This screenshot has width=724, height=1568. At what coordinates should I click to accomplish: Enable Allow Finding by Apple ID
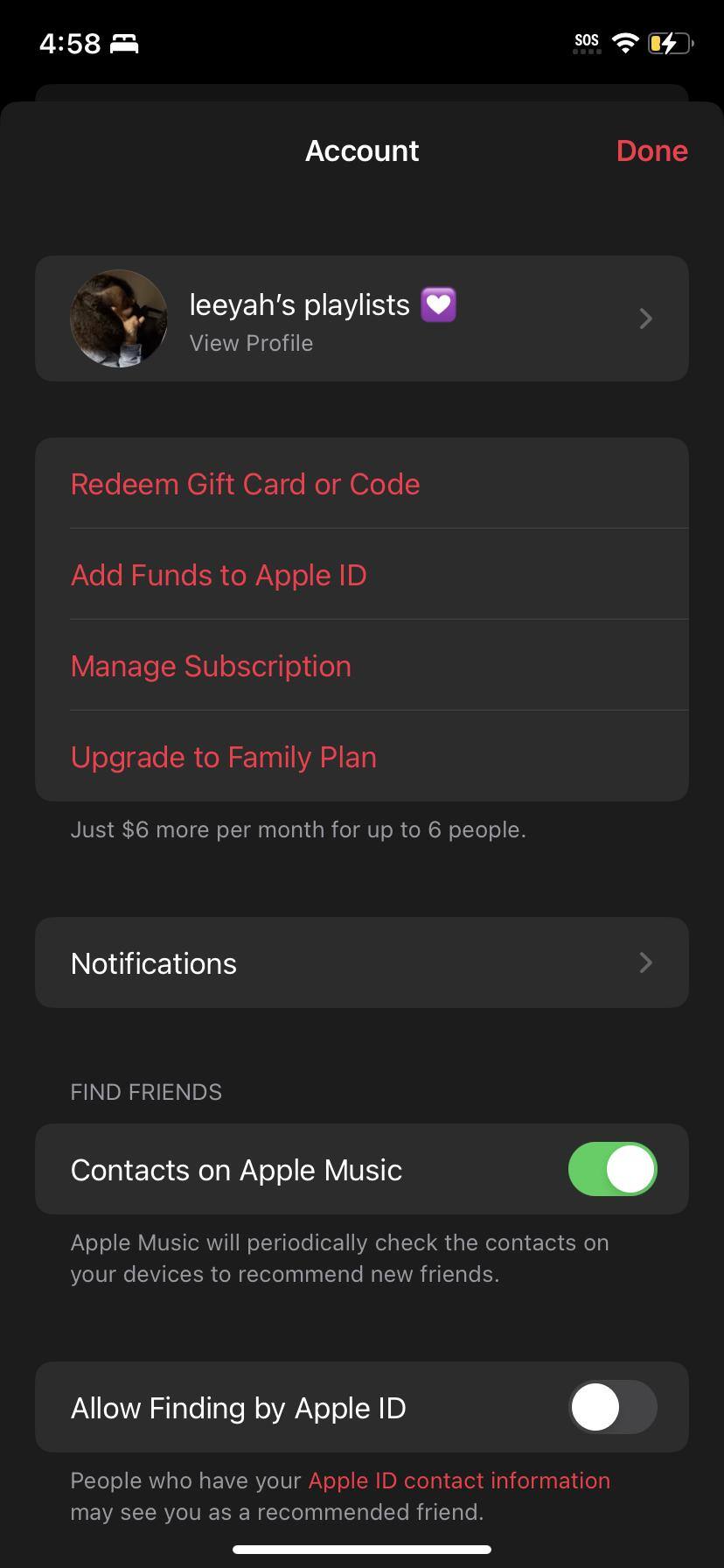click(x=612, y=1407)
